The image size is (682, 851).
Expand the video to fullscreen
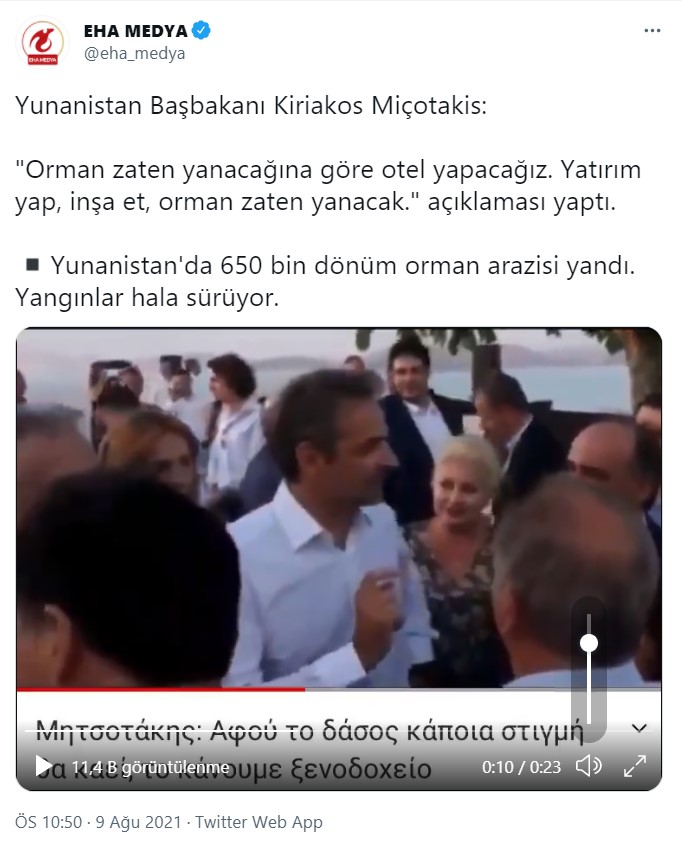point(635,767)
